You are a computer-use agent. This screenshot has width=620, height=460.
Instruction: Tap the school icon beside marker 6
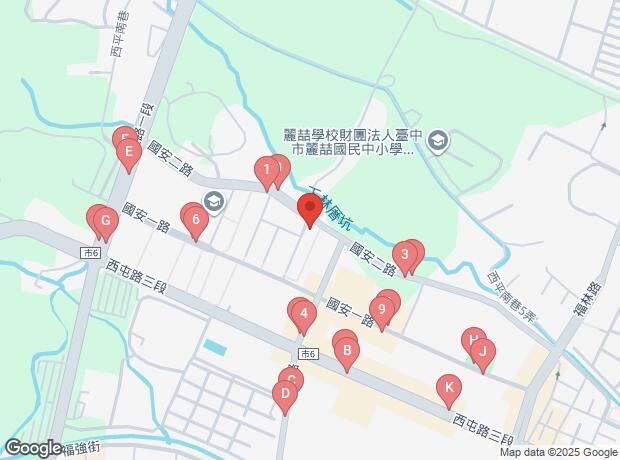click(x=214, y=203)
